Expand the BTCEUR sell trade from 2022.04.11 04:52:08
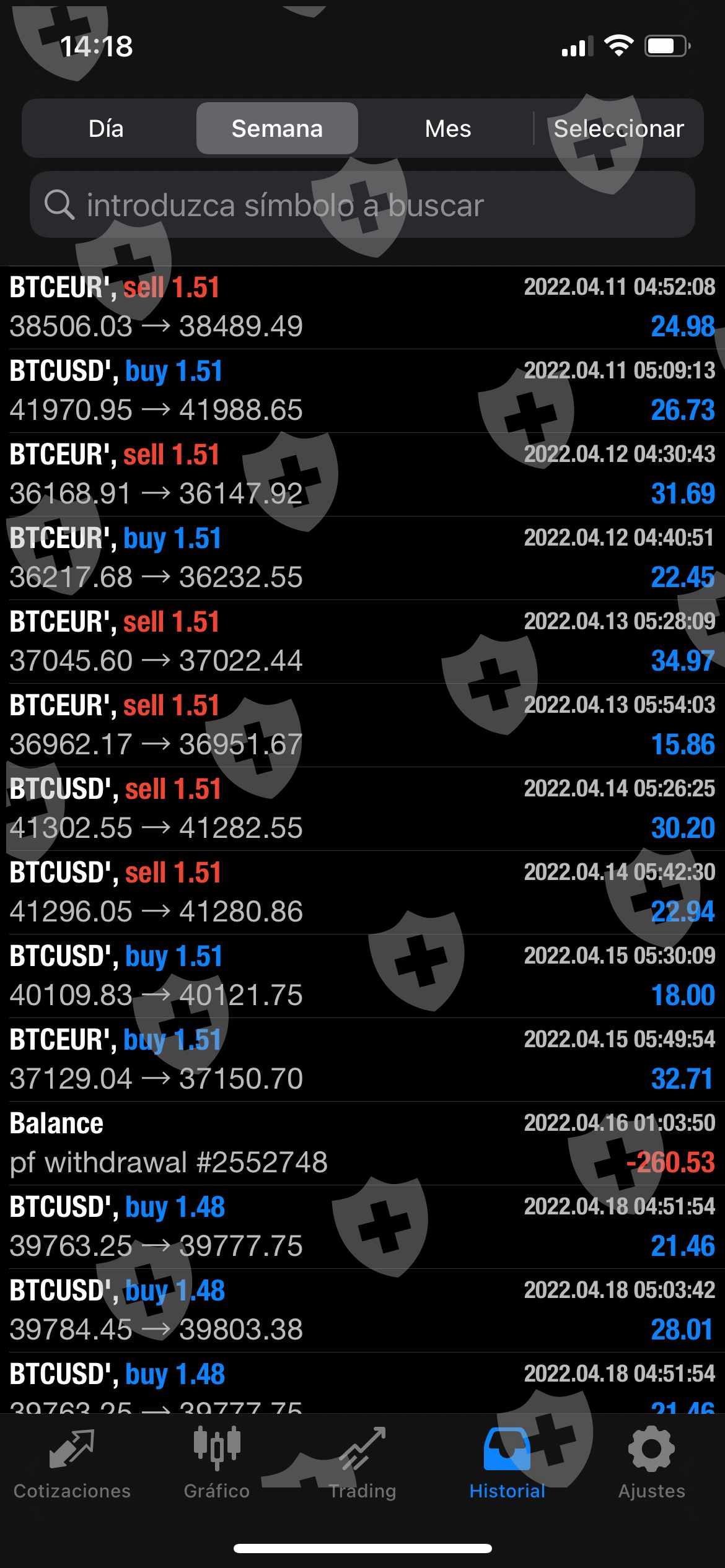 (x=362, y=307)
